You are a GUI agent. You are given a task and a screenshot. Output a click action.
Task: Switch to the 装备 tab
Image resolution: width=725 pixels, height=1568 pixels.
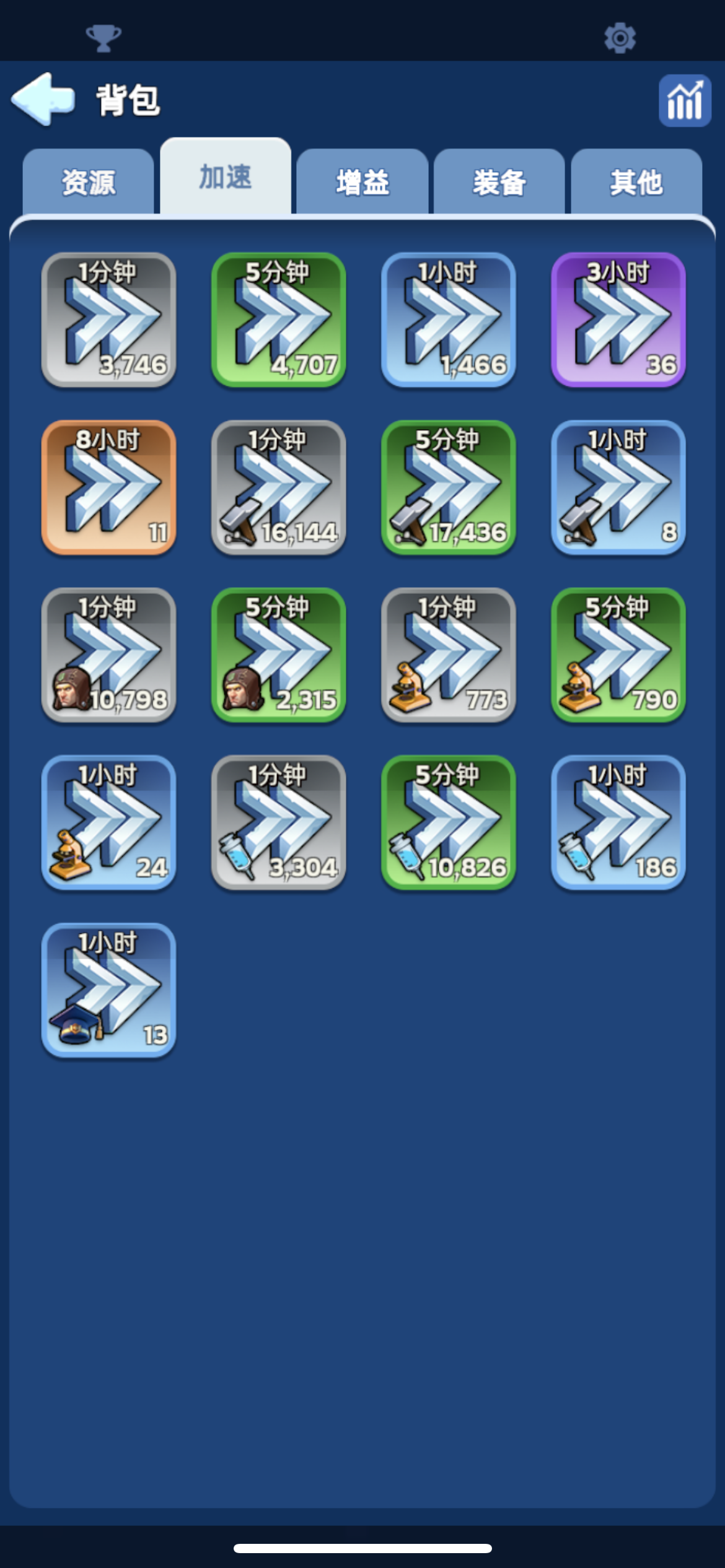(x=499, y=182)
